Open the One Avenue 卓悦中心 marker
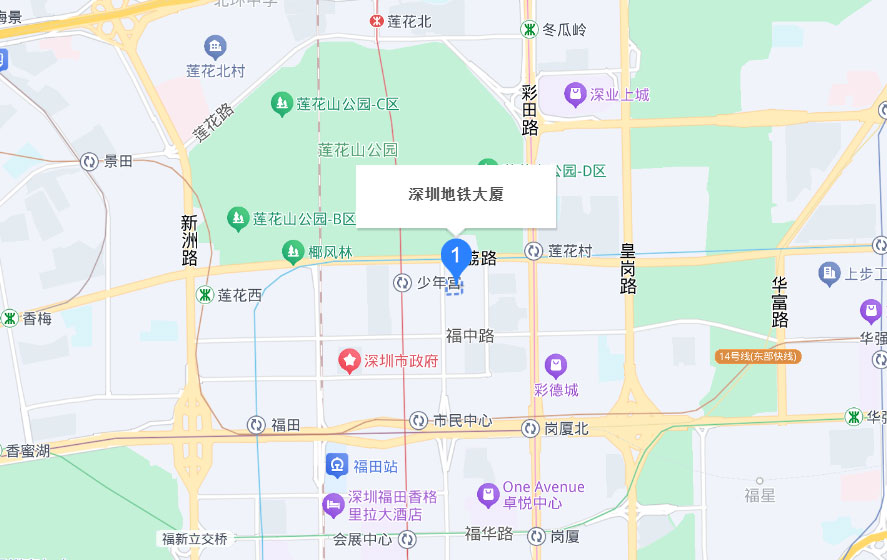 pyautogui.click(x=488, y=494)
